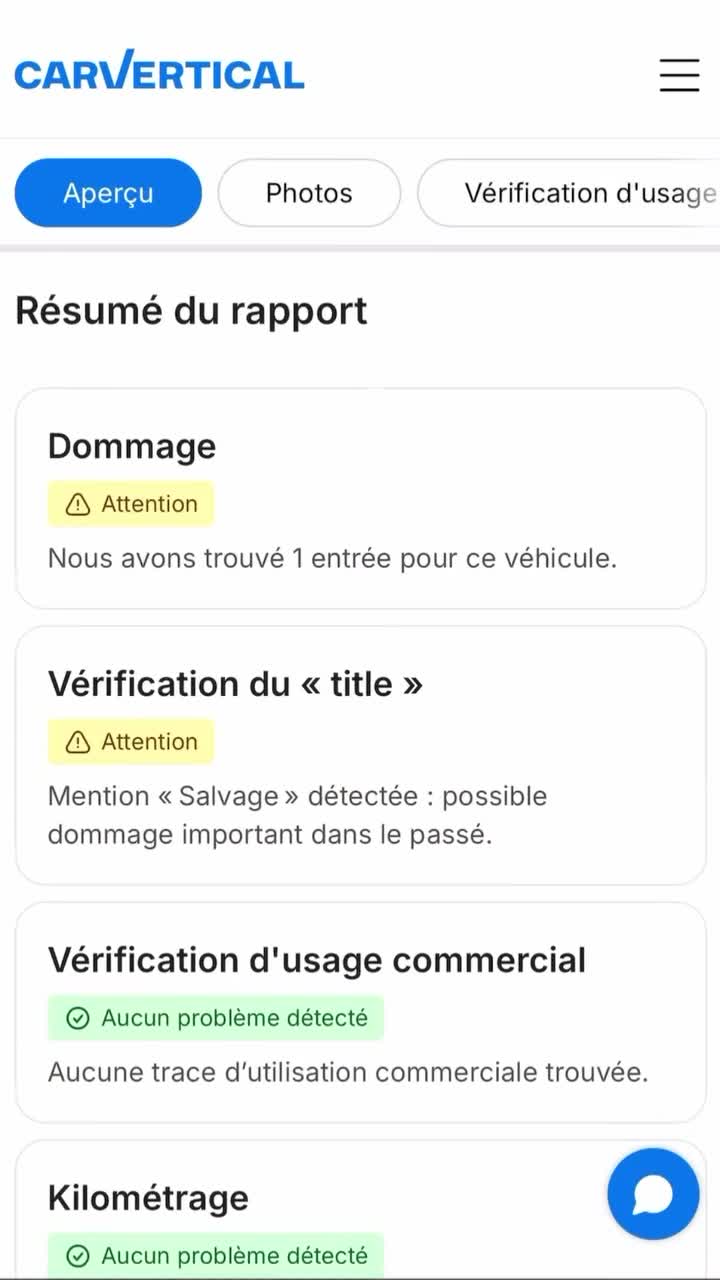720x1280 pixels.
Task: Open the Vérification du « title » card
Action: click(361, 756)
